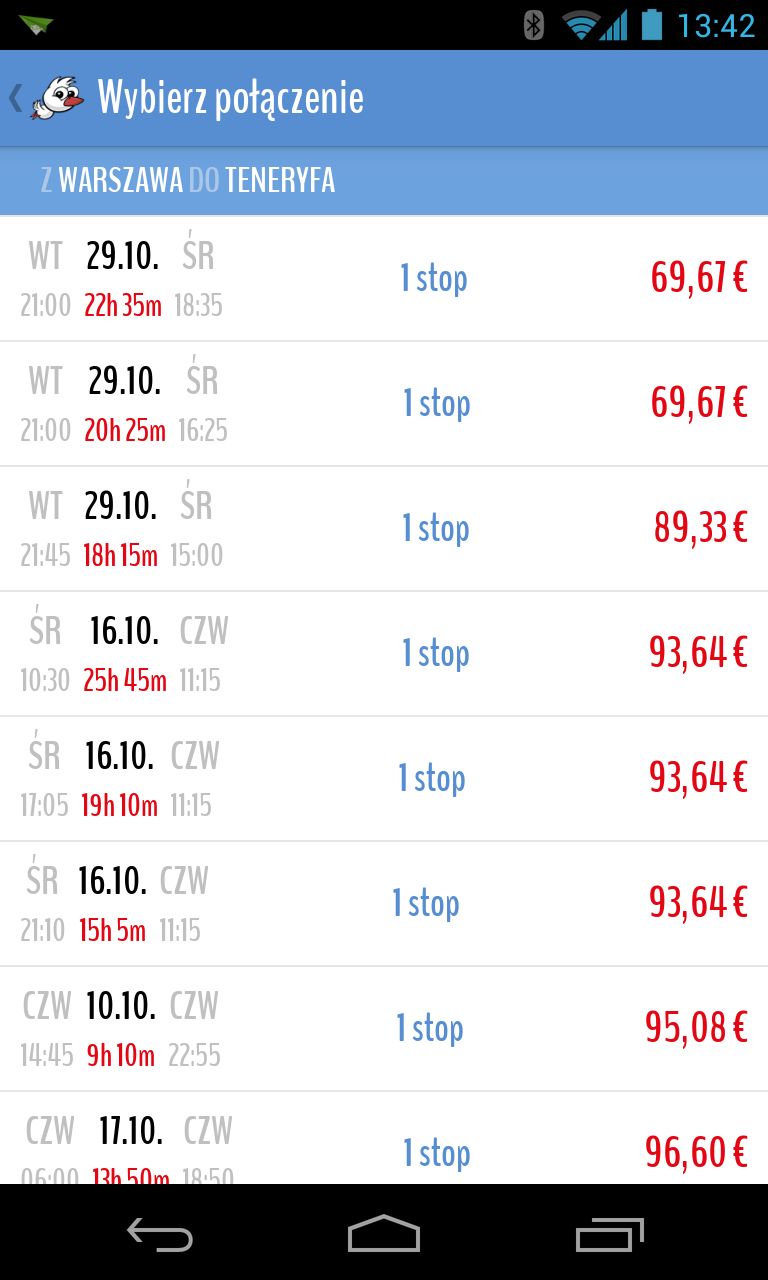This screenshot has height=1280, width=768.
Task: Choose the 10.10. flight for 95,08 €
Action: point(384,1029)
